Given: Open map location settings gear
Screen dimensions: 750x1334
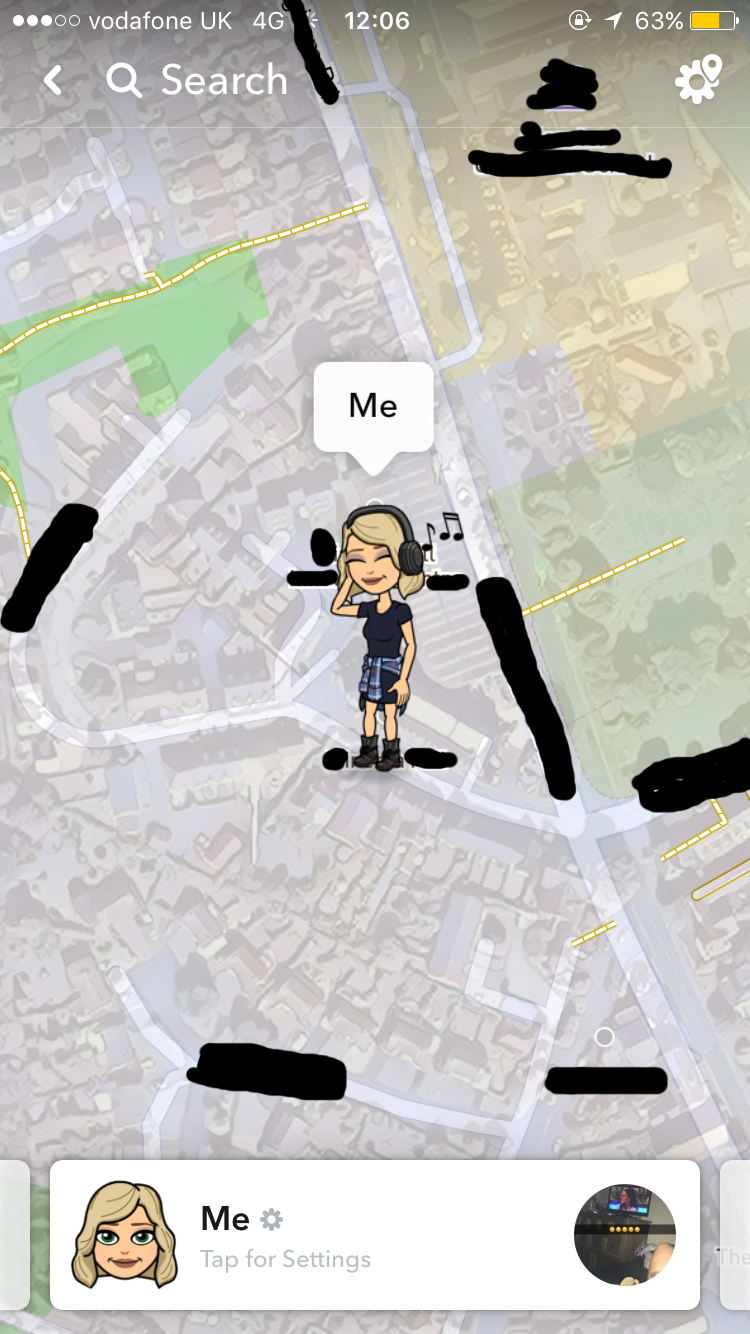Looking at the screenshot, I should (x=697, y=80).
